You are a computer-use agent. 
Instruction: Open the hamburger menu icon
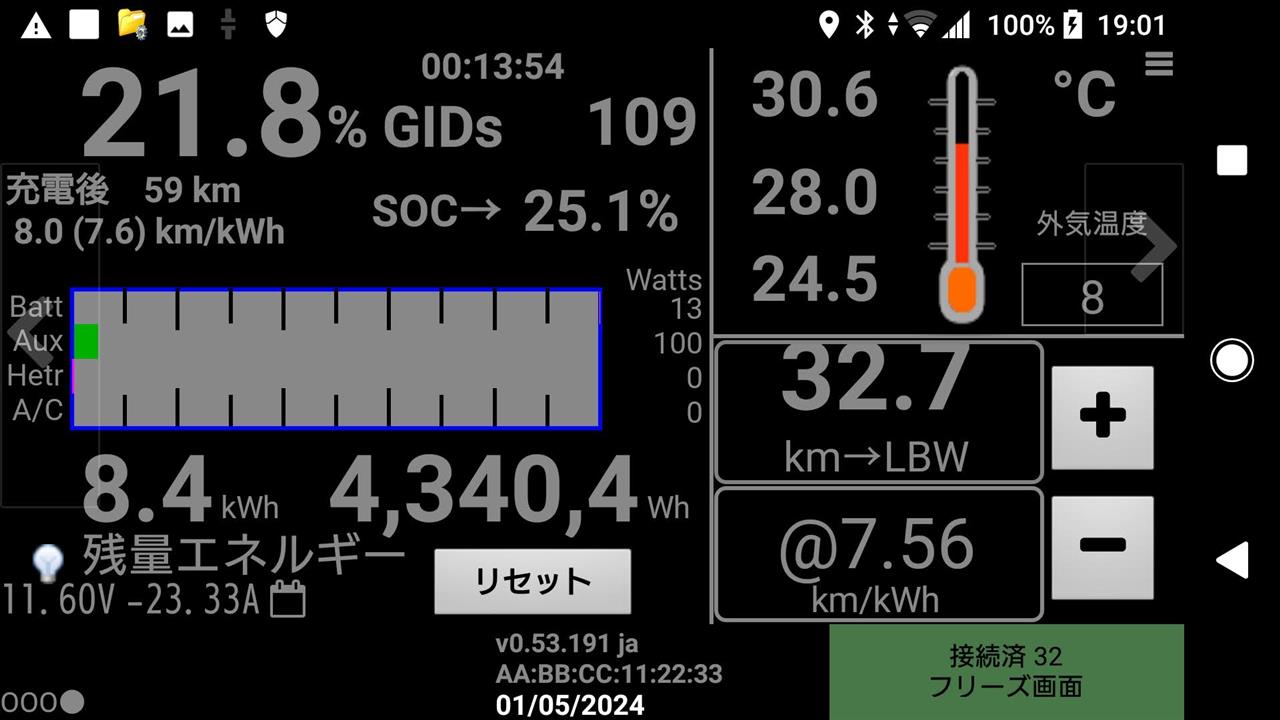(x=1159, y=65)
